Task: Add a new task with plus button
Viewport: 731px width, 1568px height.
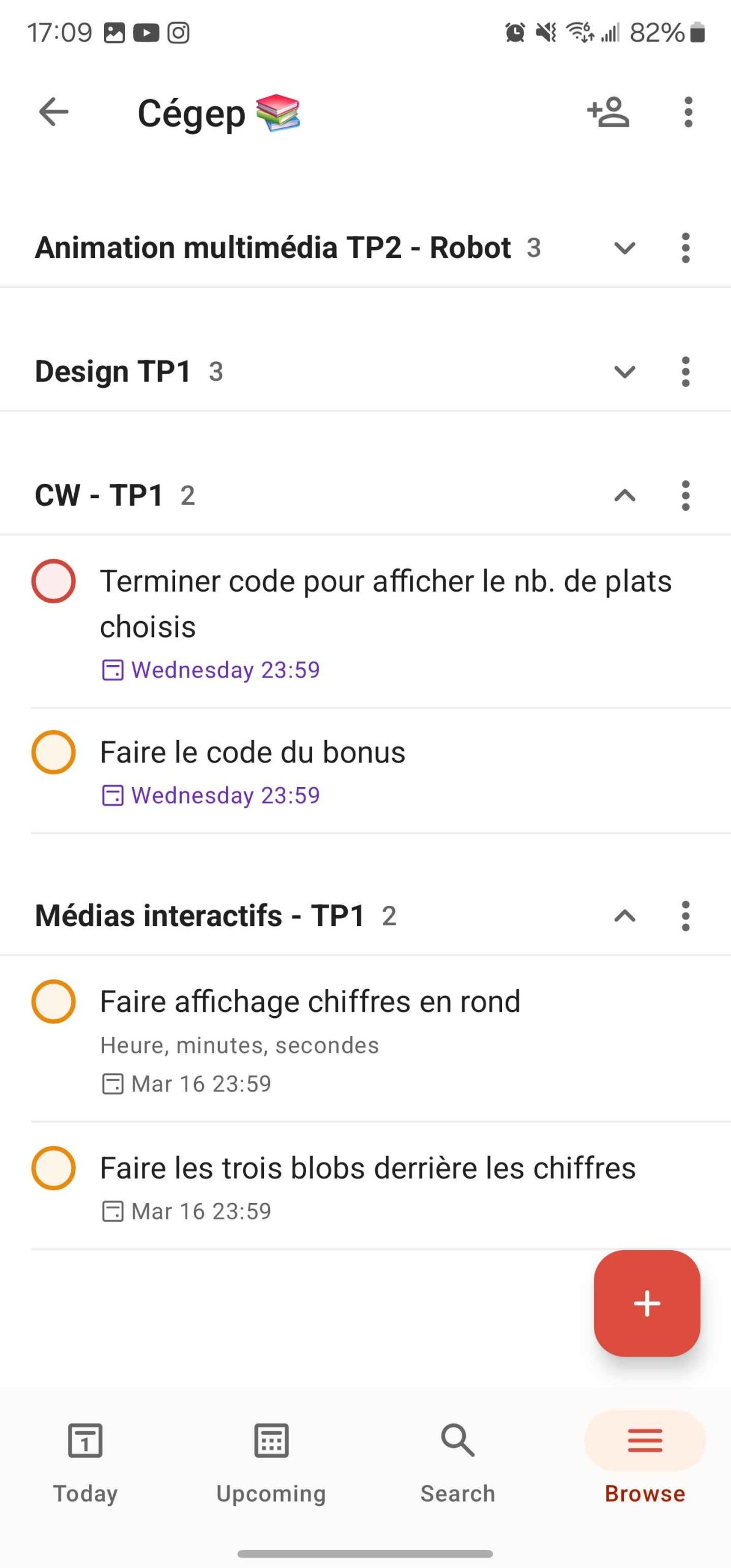Action: (647, 1303)
